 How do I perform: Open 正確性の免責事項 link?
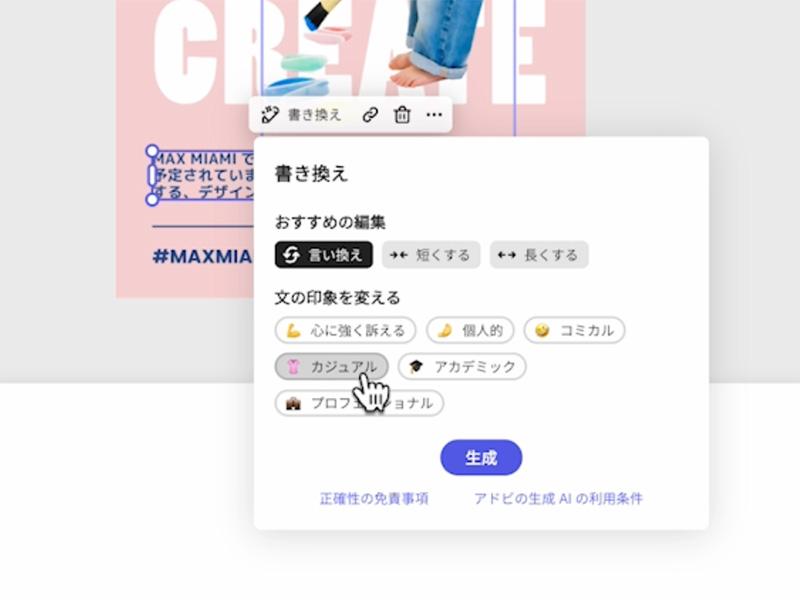(374, 498)
